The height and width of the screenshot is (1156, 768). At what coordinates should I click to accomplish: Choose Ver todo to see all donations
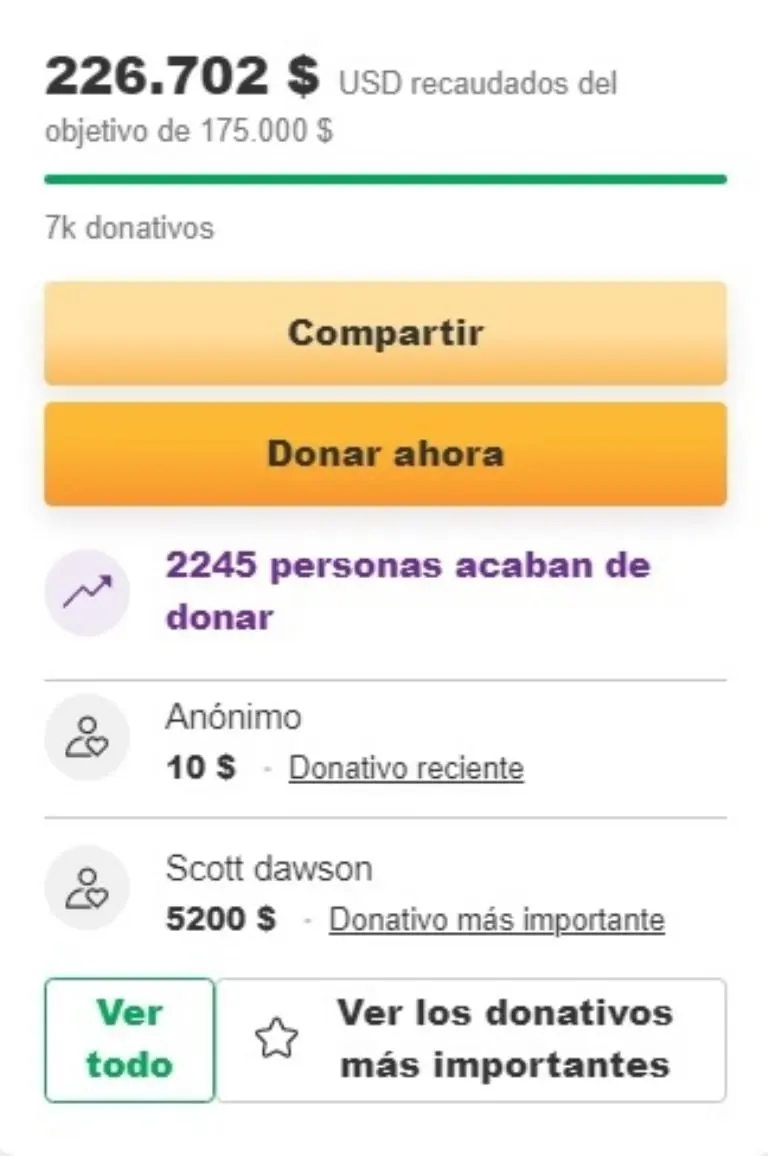click(x=130, y=1039)
